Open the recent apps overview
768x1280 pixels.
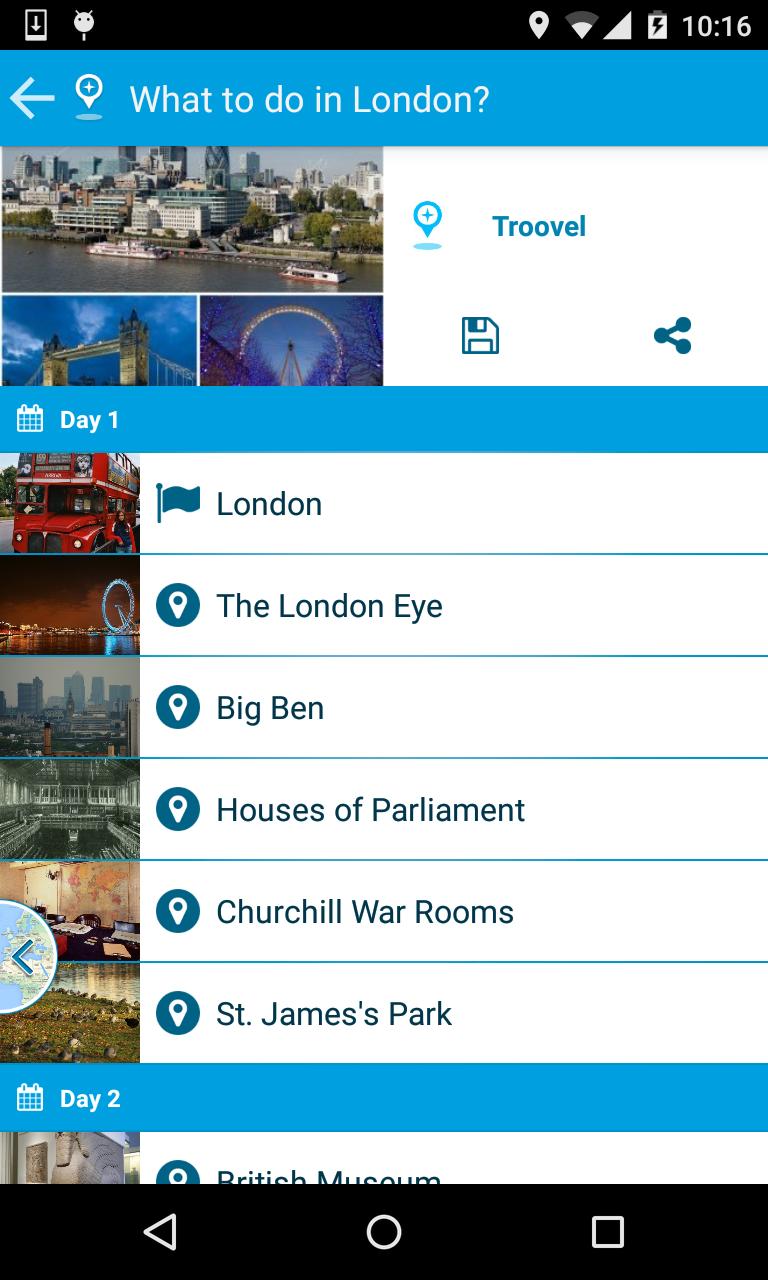point(607,1232)
